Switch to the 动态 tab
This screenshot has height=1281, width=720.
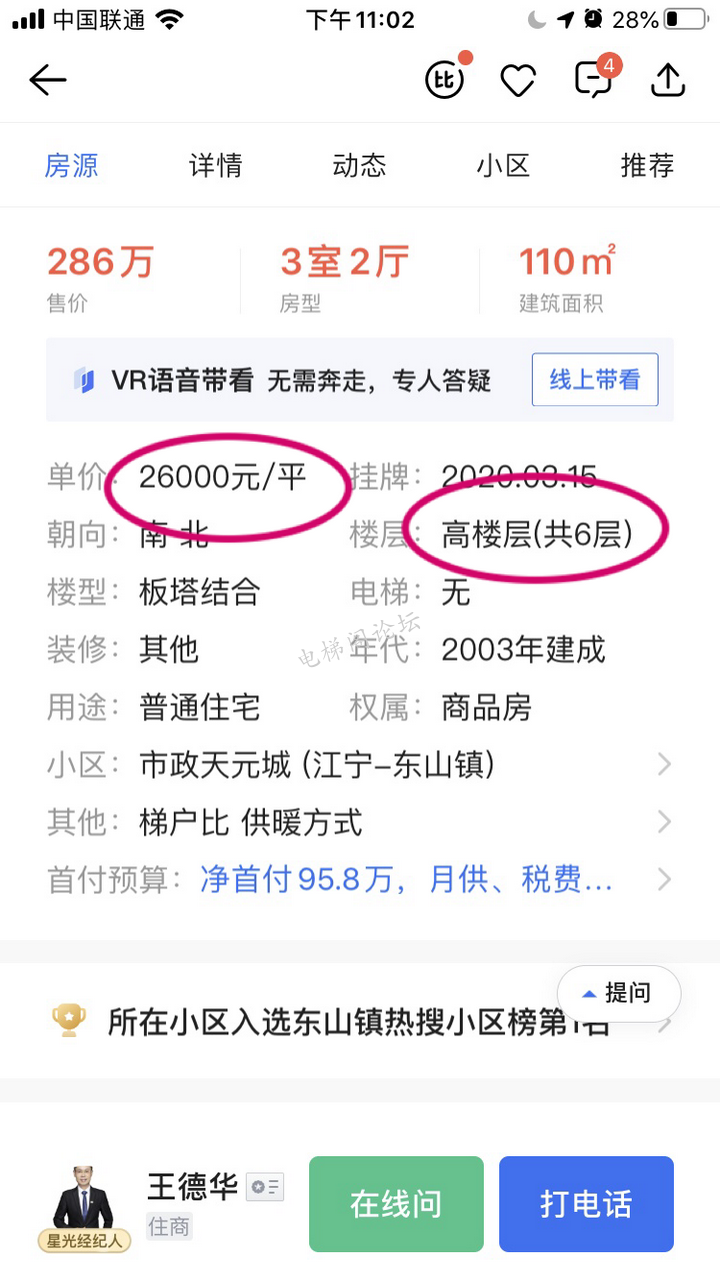tap(359, 165)
